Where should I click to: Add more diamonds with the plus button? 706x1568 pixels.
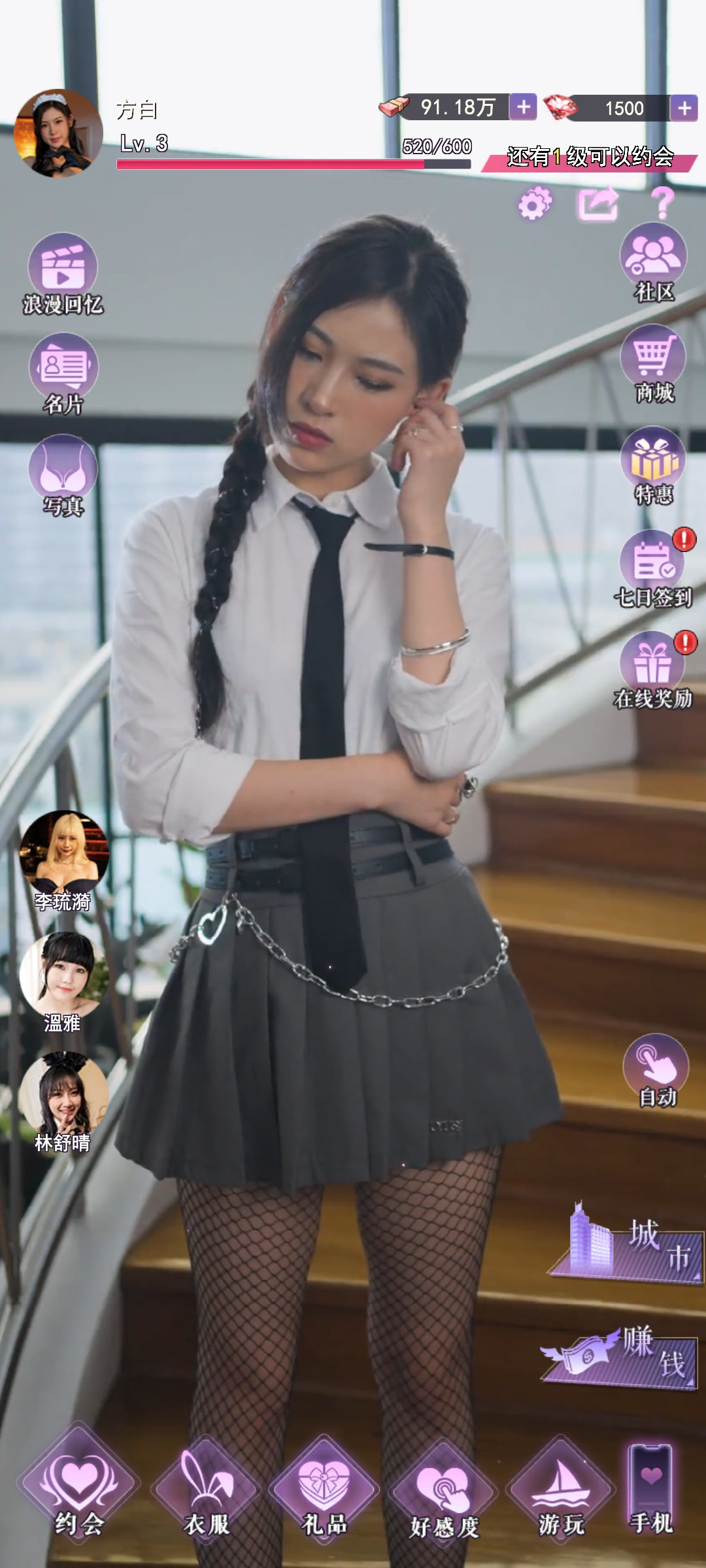[x=684, y=108]
